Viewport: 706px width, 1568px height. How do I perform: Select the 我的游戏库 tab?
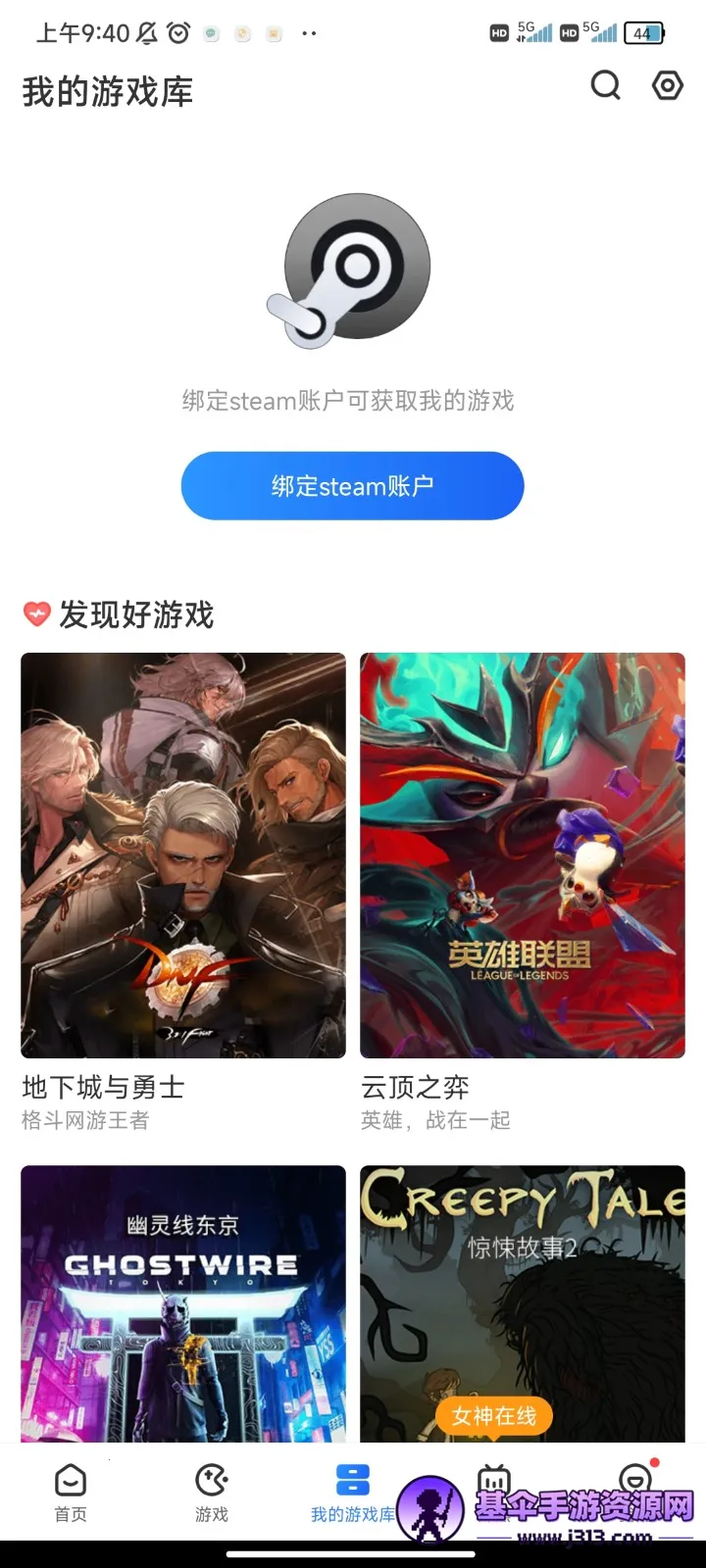coord(352,1494)
